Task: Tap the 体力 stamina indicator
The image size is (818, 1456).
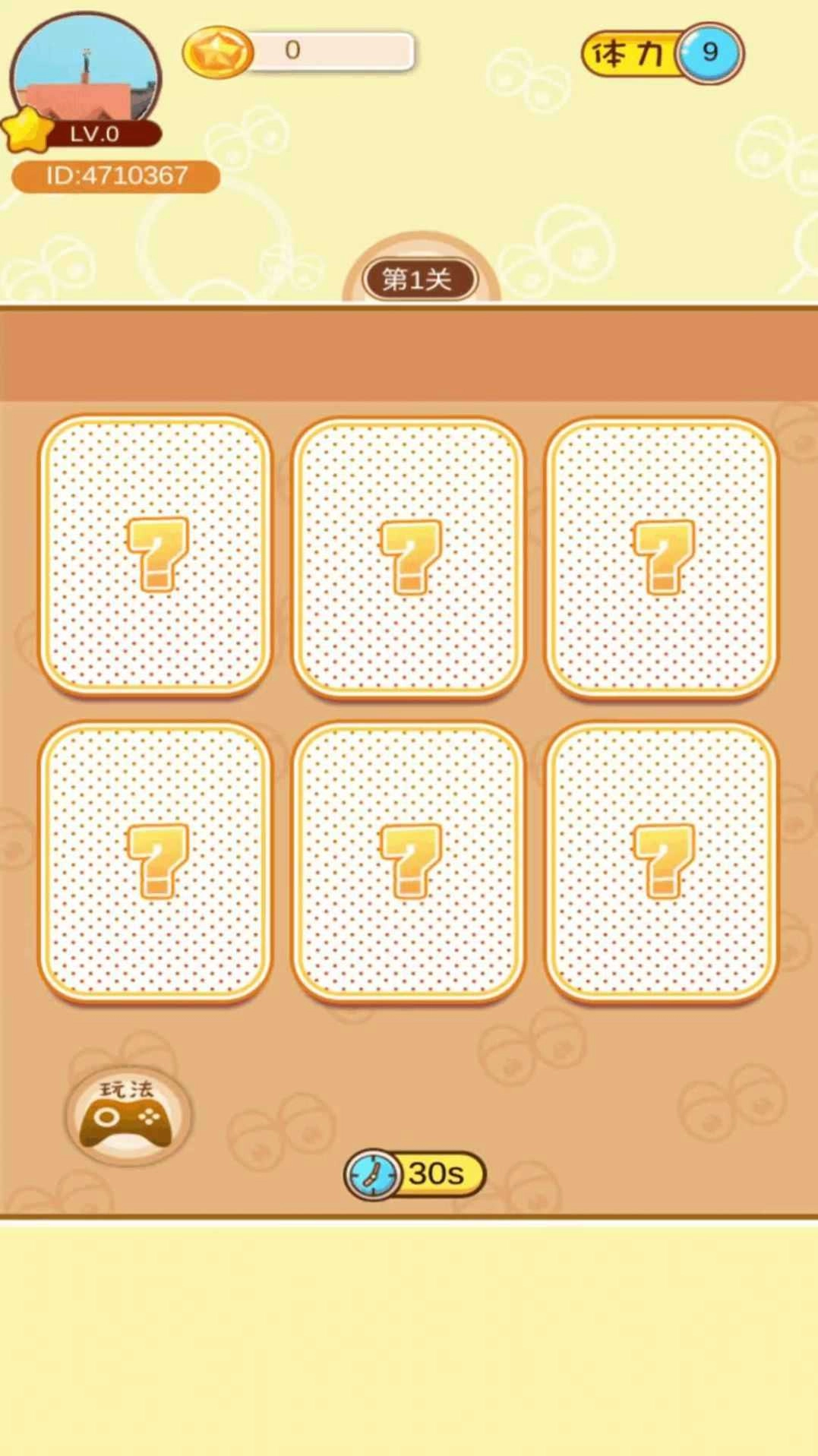Action: click(x=662, y=52)
